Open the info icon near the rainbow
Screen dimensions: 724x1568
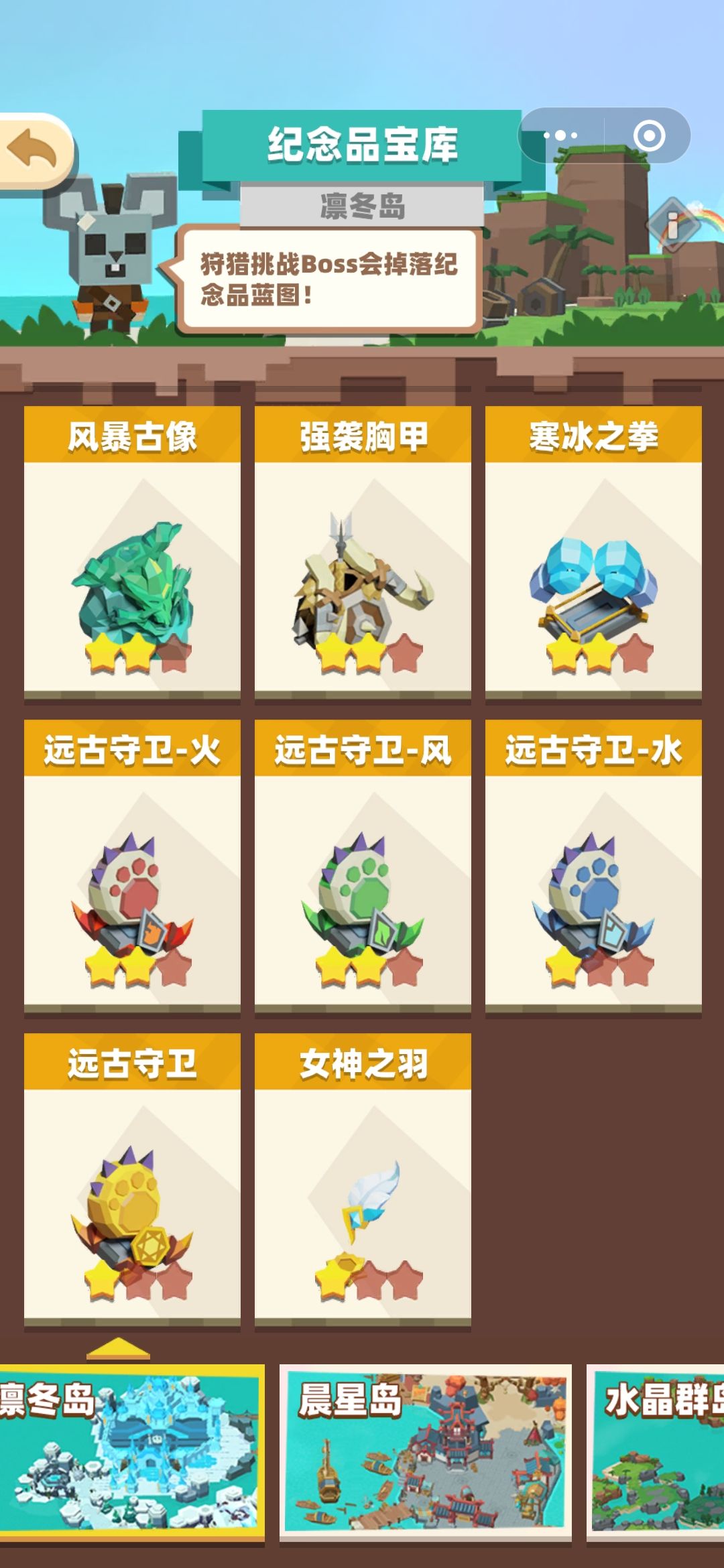click(672, 224)
